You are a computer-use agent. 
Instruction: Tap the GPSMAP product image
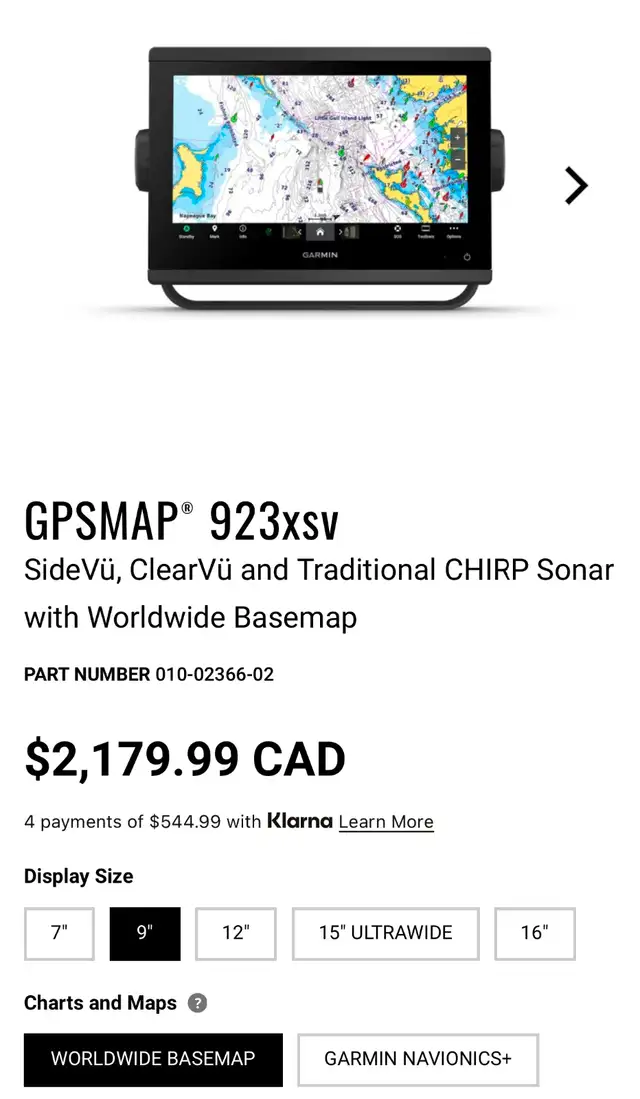(320, 179)
